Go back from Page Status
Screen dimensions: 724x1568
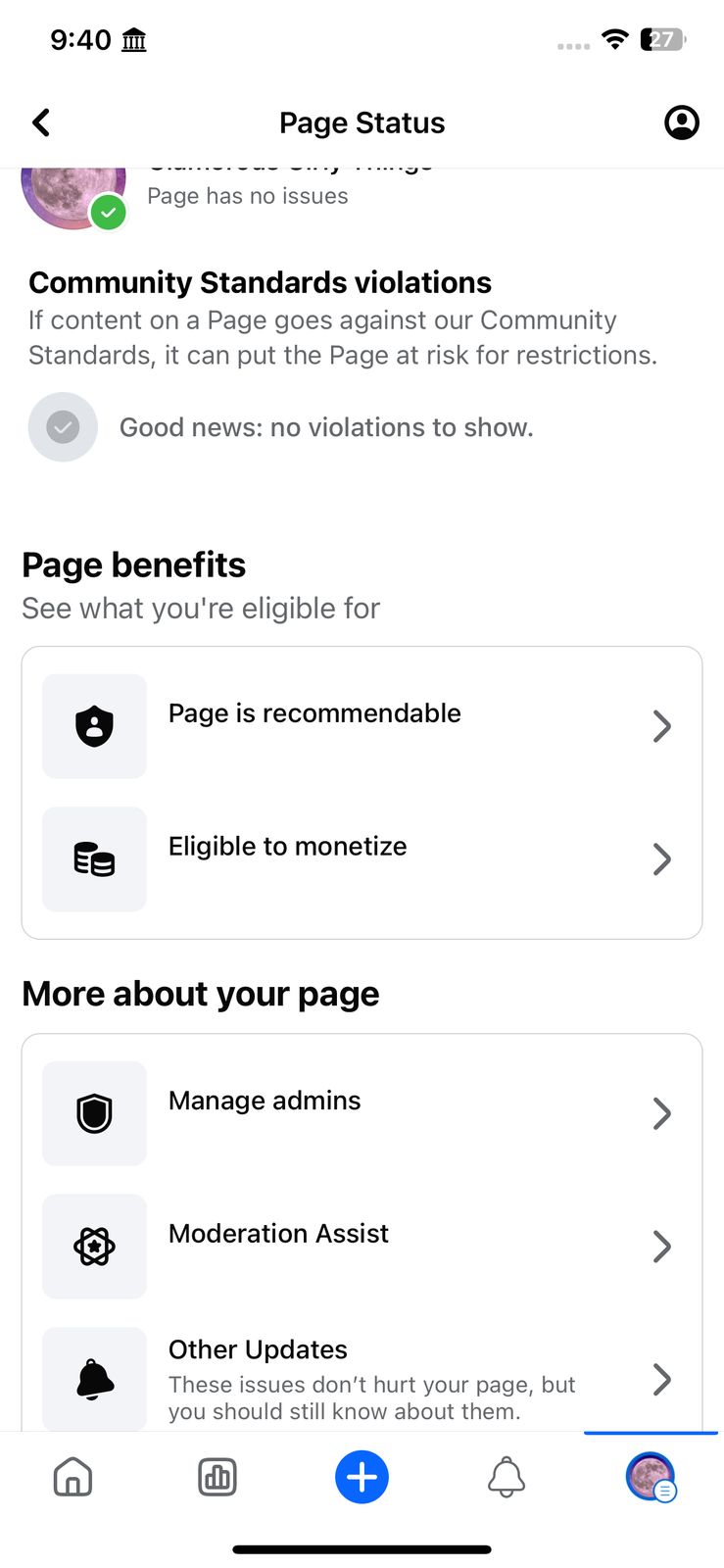click(x=41, y=122)
